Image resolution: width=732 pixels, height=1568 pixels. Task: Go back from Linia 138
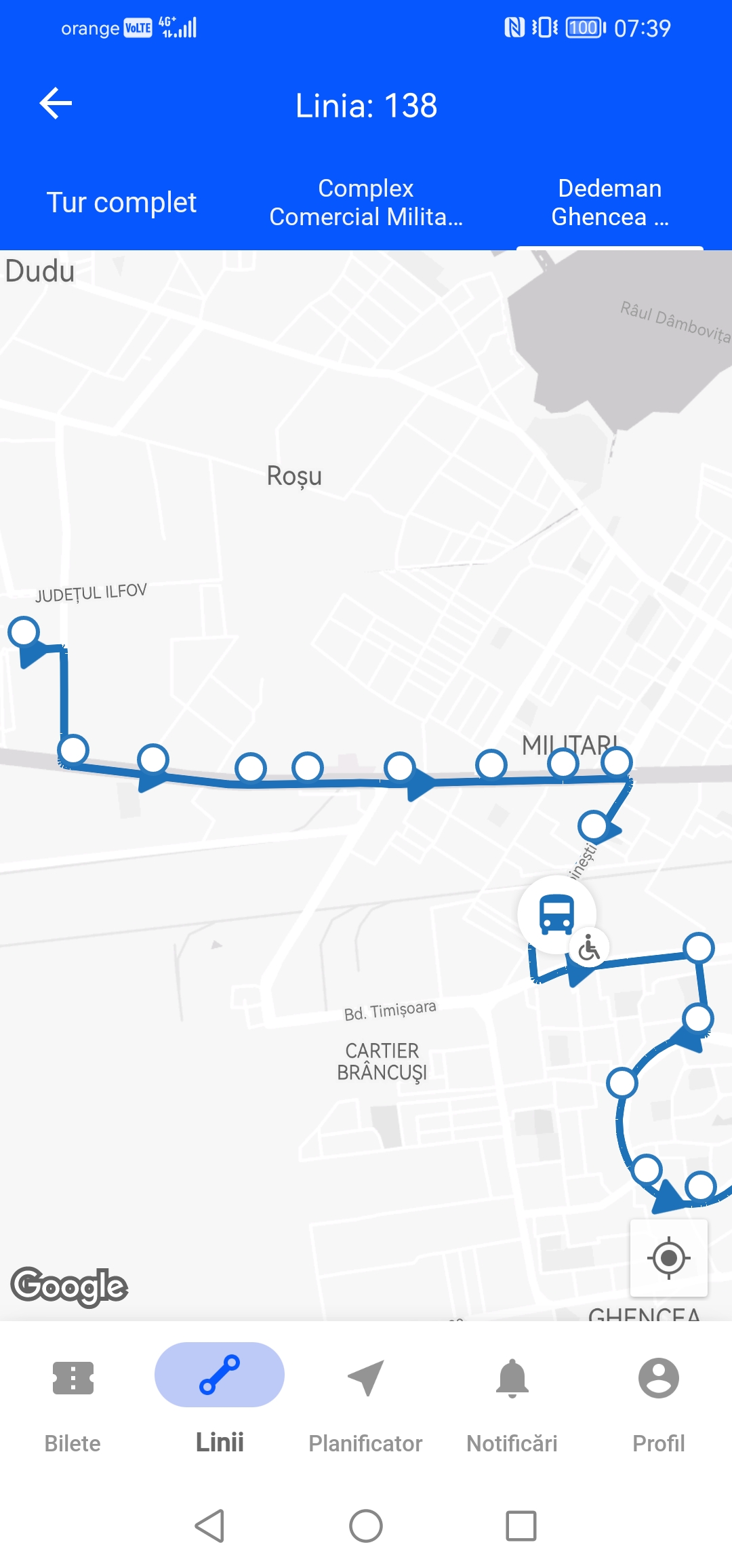pos(56,104)
